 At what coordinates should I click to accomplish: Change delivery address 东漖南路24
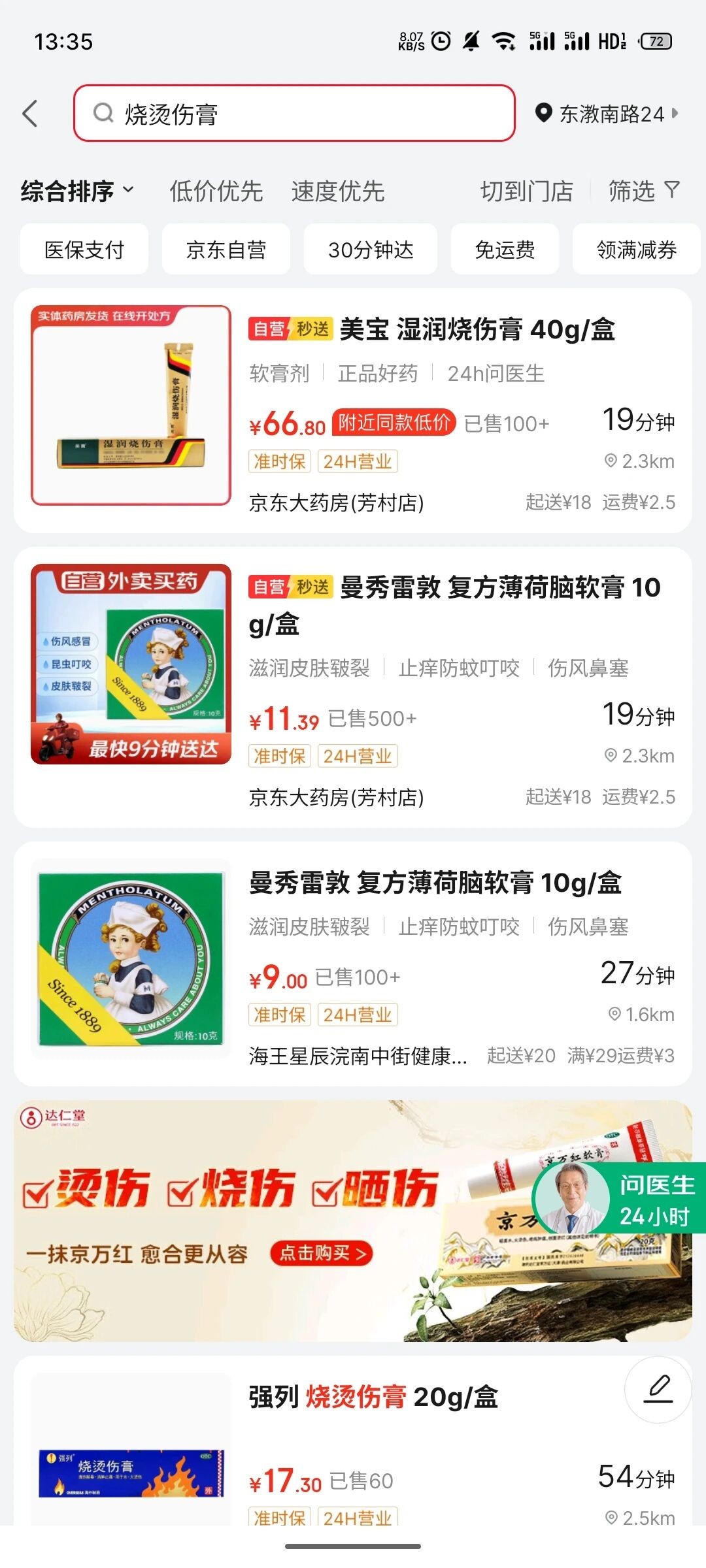tap(607, 114)
